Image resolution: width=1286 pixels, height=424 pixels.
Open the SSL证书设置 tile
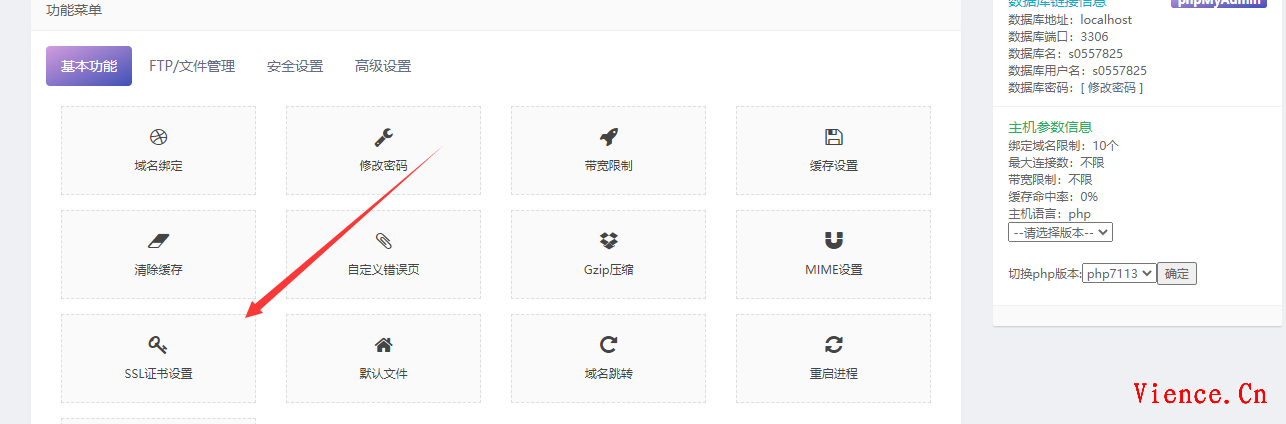tap(158, 358)
